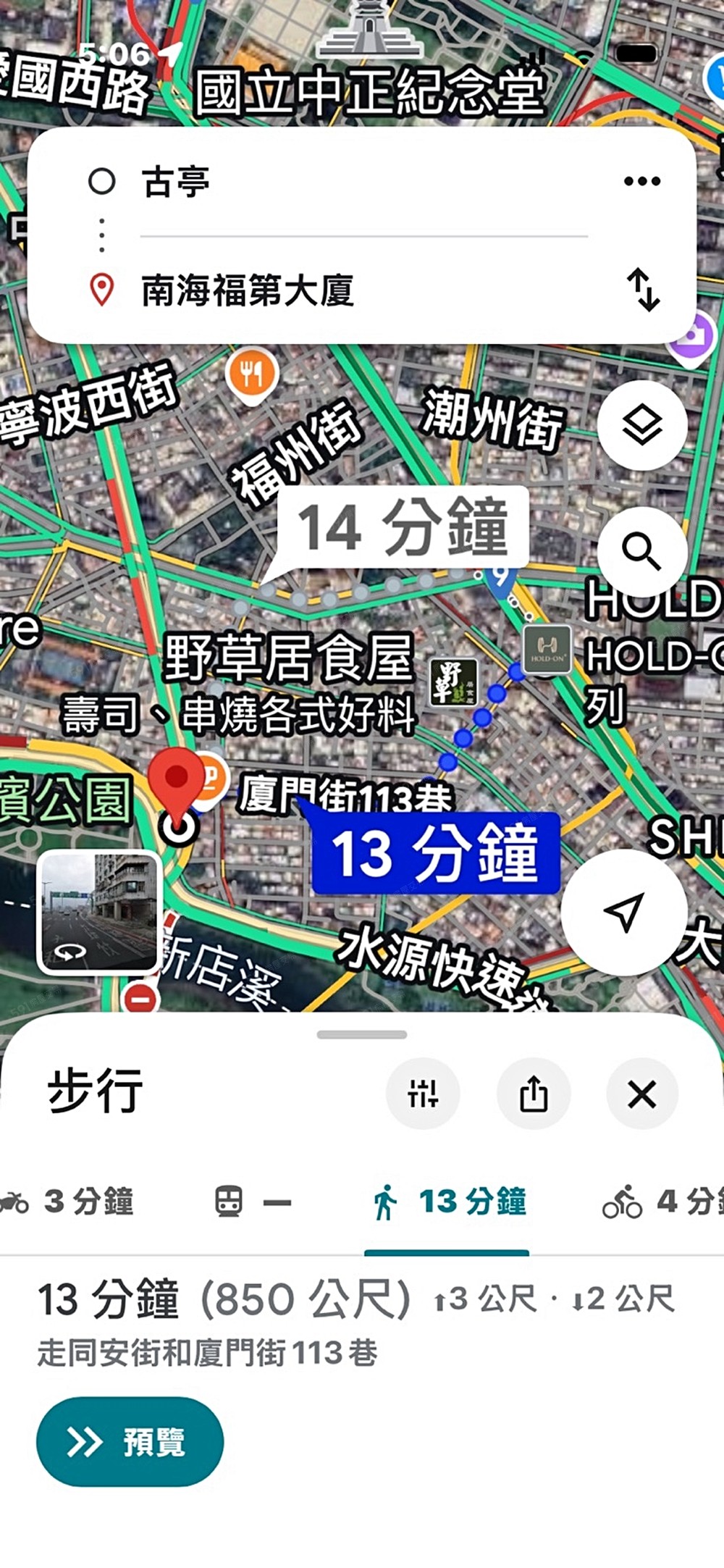Open the map layers picker
This screenshot has width=724, height=1568.
pyautogui.click(x=643, y=426)
